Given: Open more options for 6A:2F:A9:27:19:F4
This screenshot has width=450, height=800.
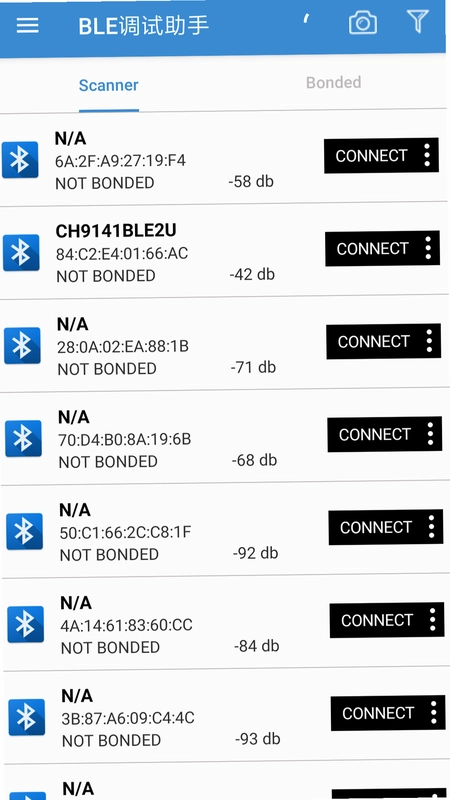Looking at the screenshot, I should pos(427,155).
